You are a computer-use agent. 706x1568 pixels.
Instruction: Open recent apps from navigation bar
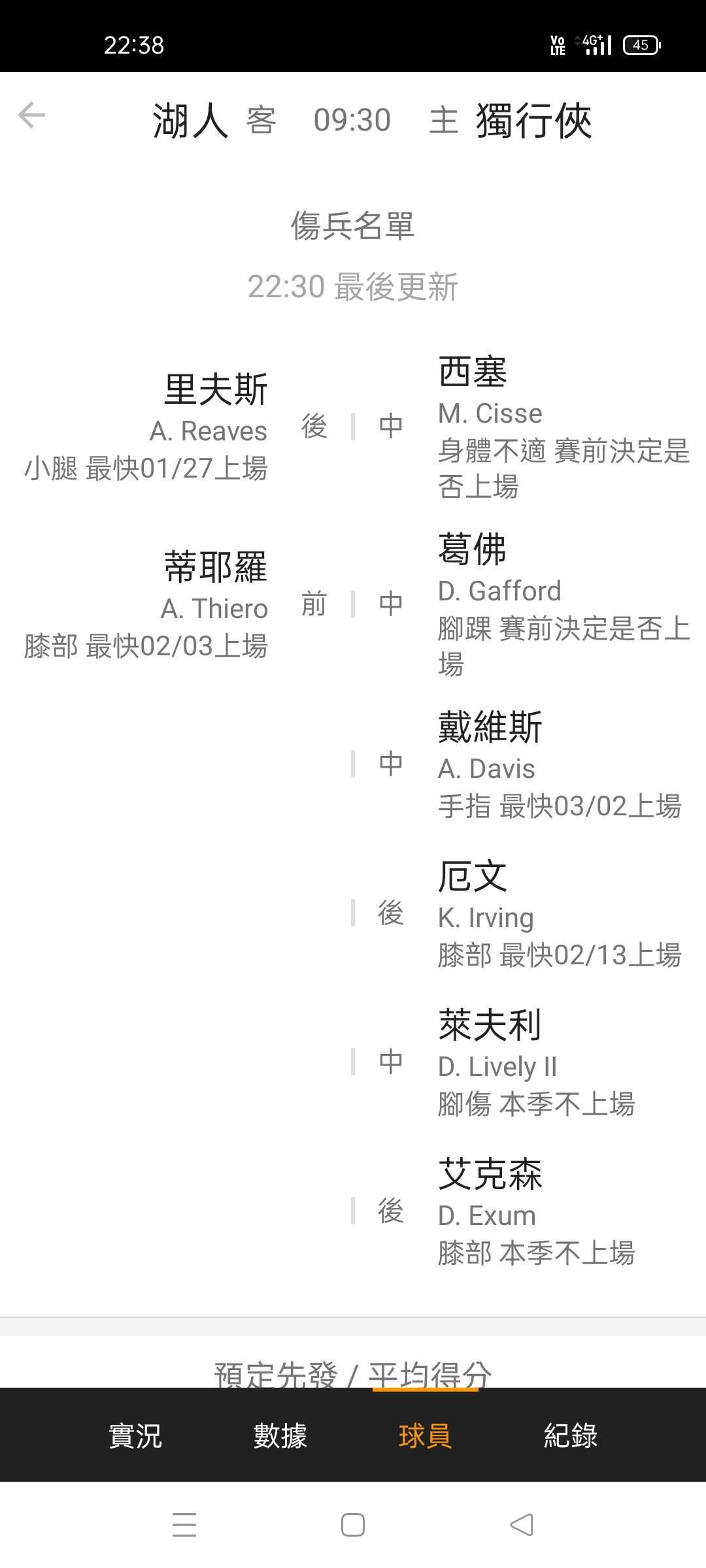pyautogui.click(x=184, y=1526)
